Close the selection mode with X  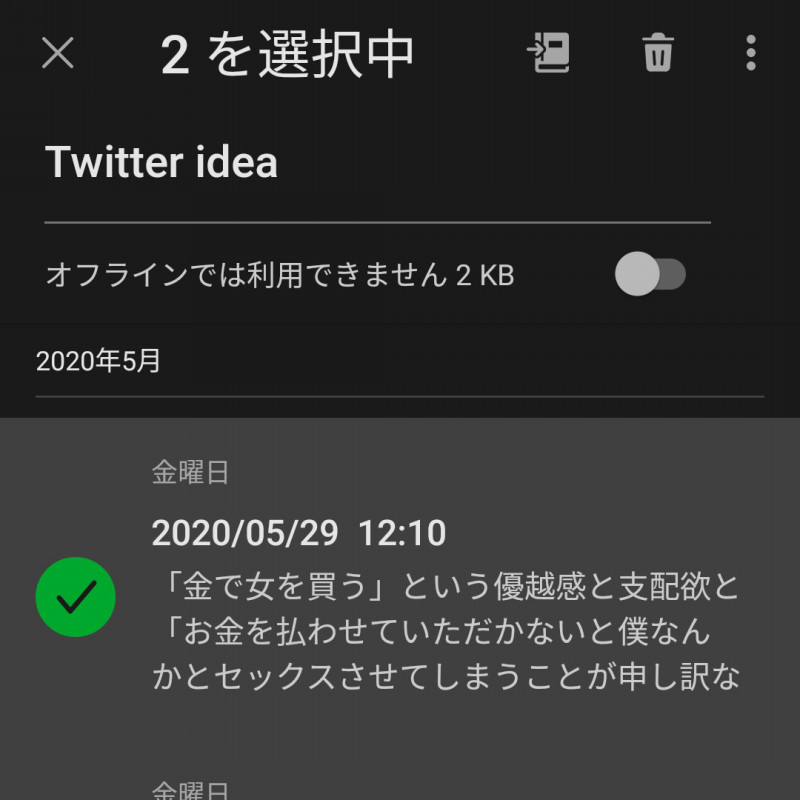point(58,53)
